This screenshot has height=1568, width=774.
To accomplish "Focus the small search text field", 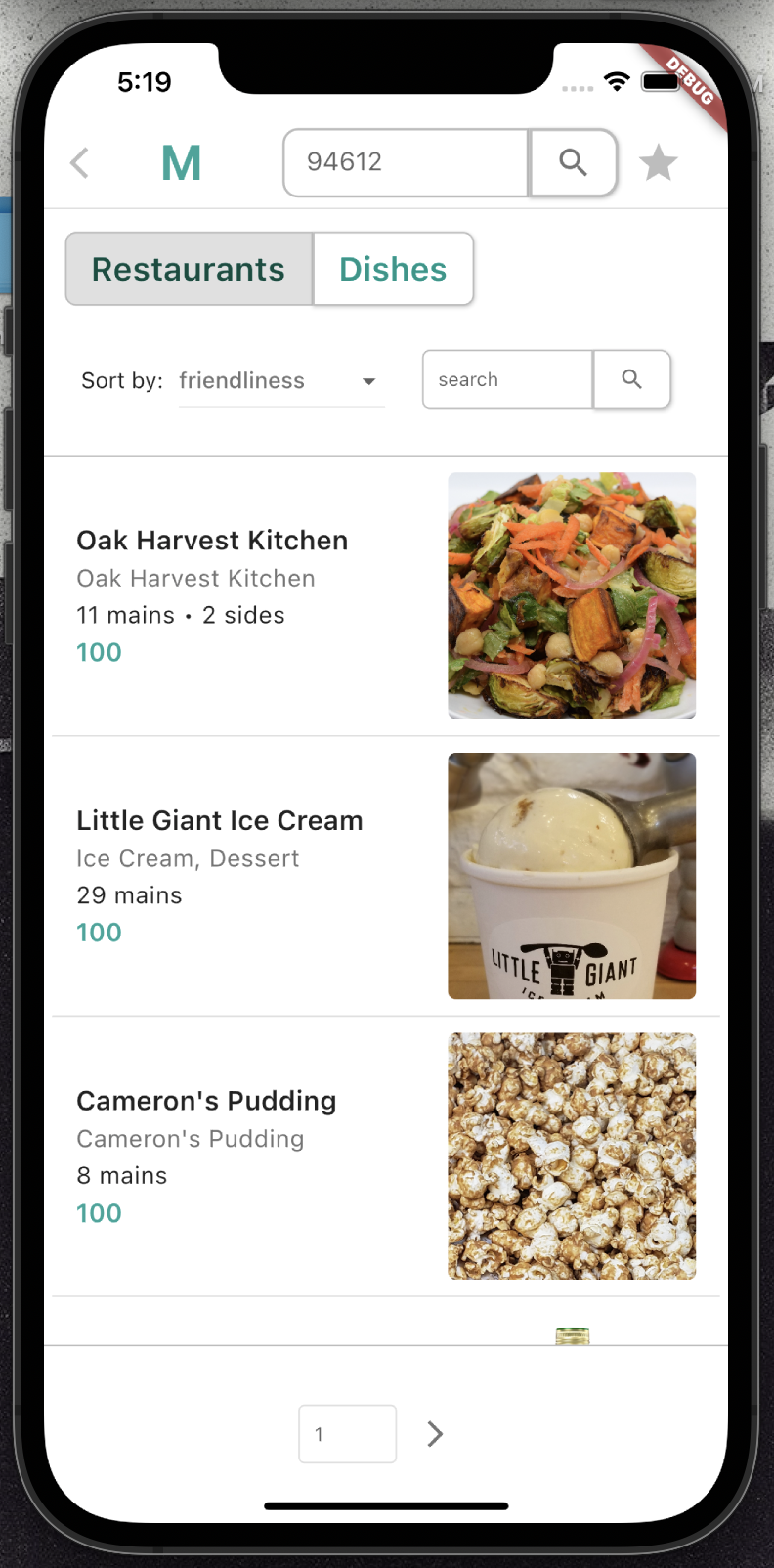I will coord(508,379).
